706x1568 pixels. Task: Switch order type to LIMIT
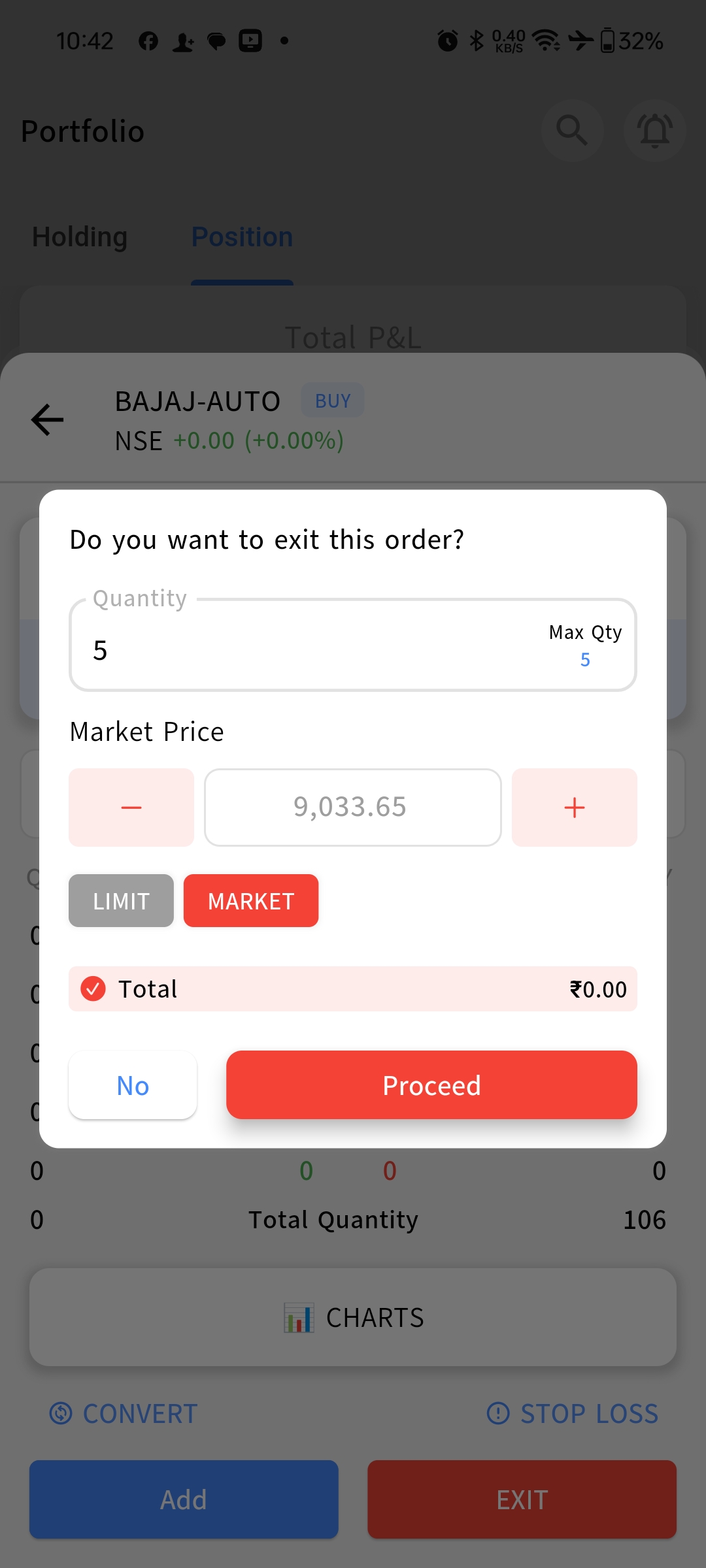pyautogui.click(x=121, y=901)
